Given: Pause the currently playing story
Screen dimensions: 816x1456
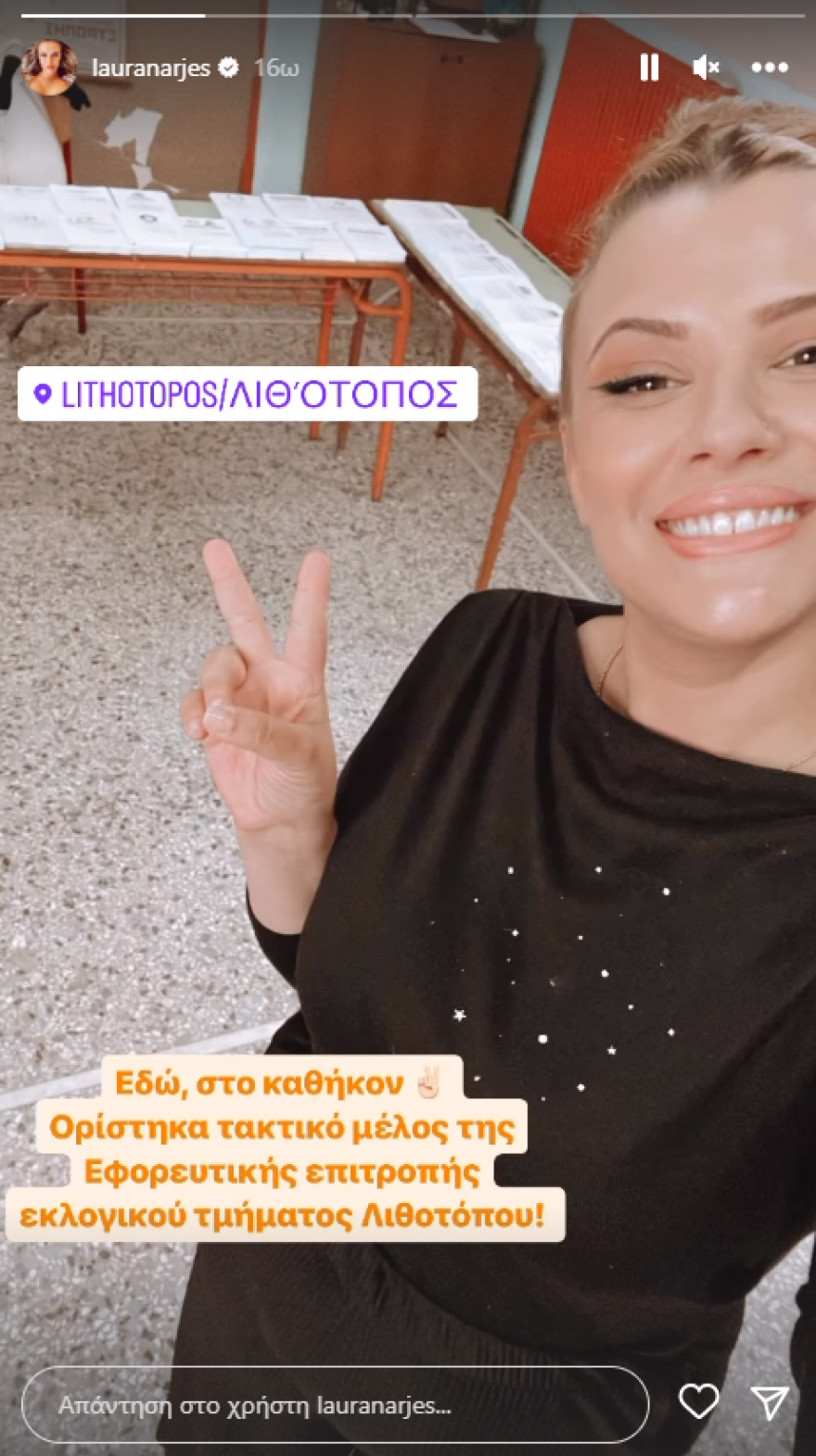Looking at the screenshot, I should tap(650, 67).
